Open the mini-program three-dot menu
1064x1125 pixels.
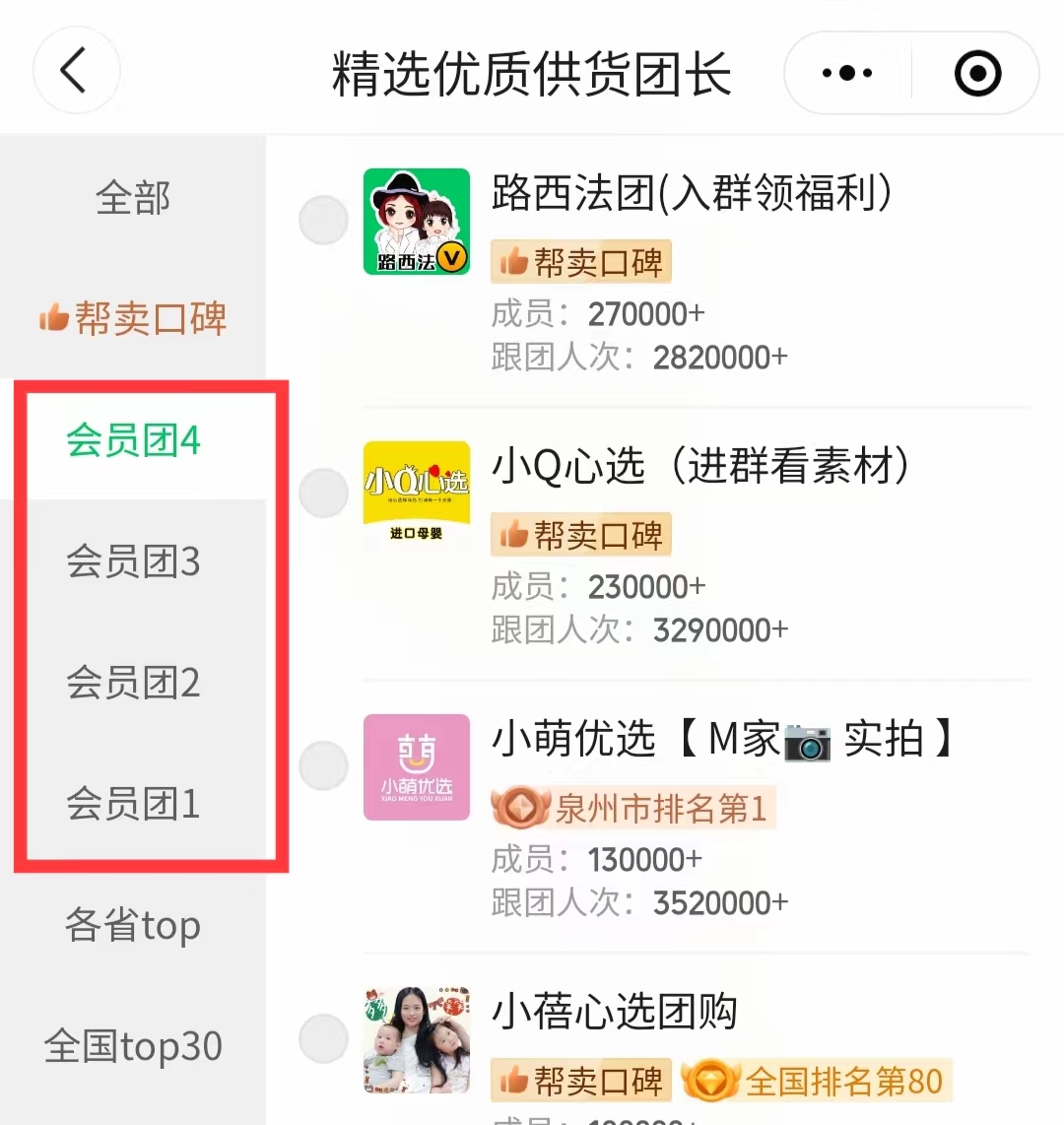[x=847, y=73]
